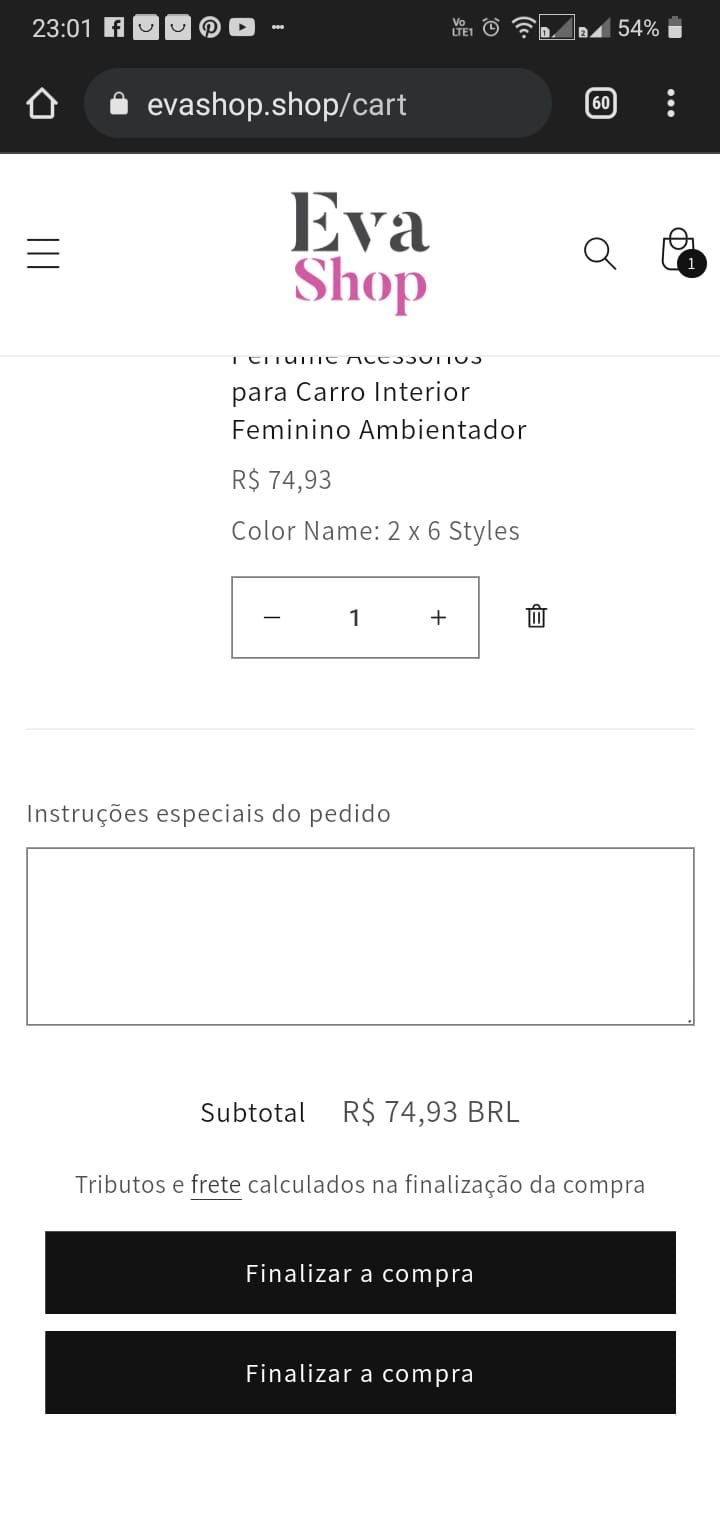Edit the quantity number field
This screenshot has width=720, height=1520.
(x=355, y=618)
